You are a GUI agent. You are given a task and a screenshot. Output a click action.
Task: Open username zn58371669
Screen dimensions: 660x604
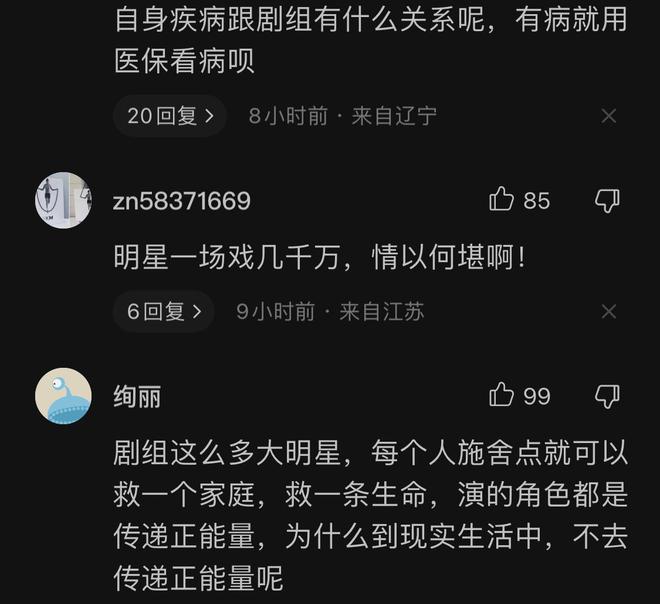click(181, 201)
